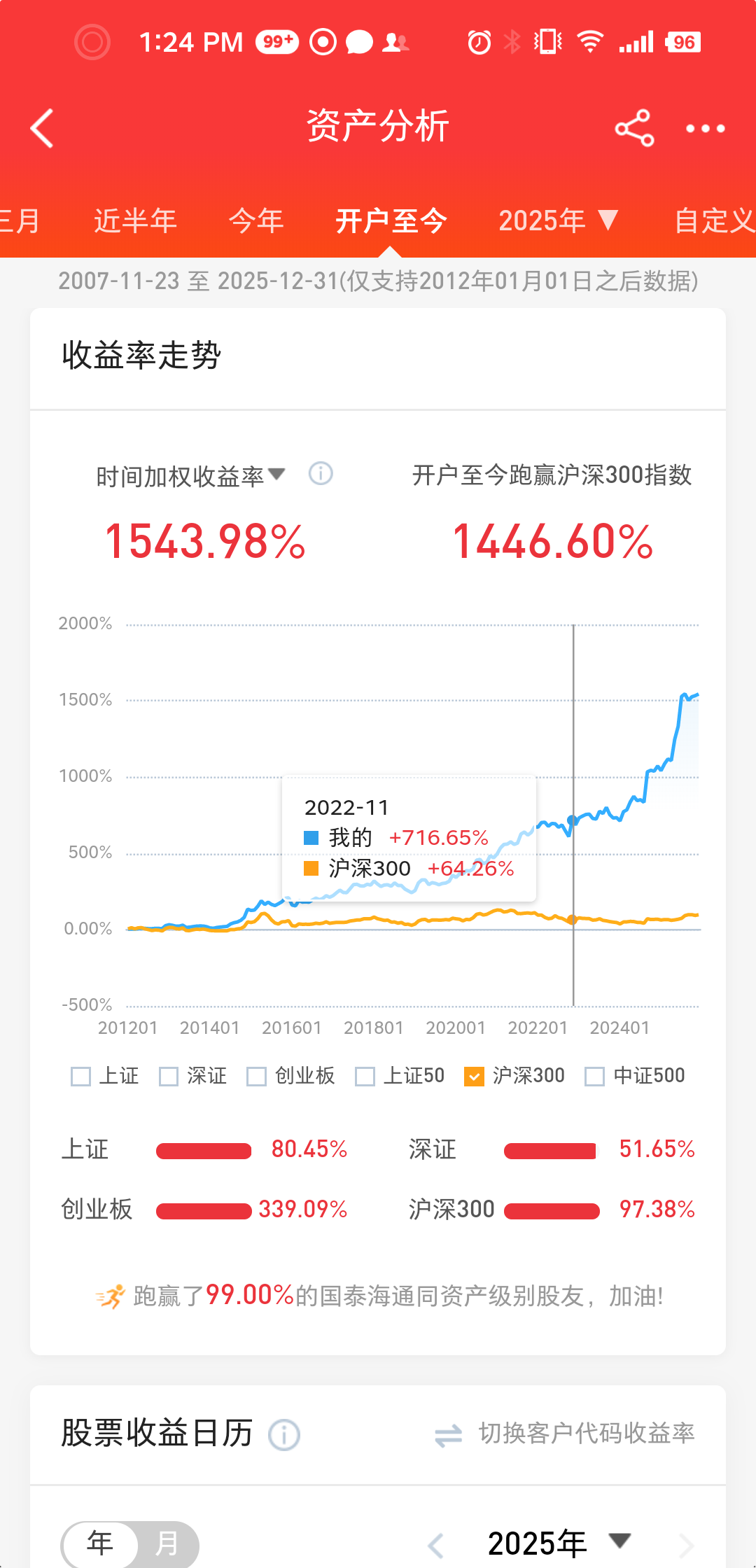Share the asset analysis

[x=634, y=129]
